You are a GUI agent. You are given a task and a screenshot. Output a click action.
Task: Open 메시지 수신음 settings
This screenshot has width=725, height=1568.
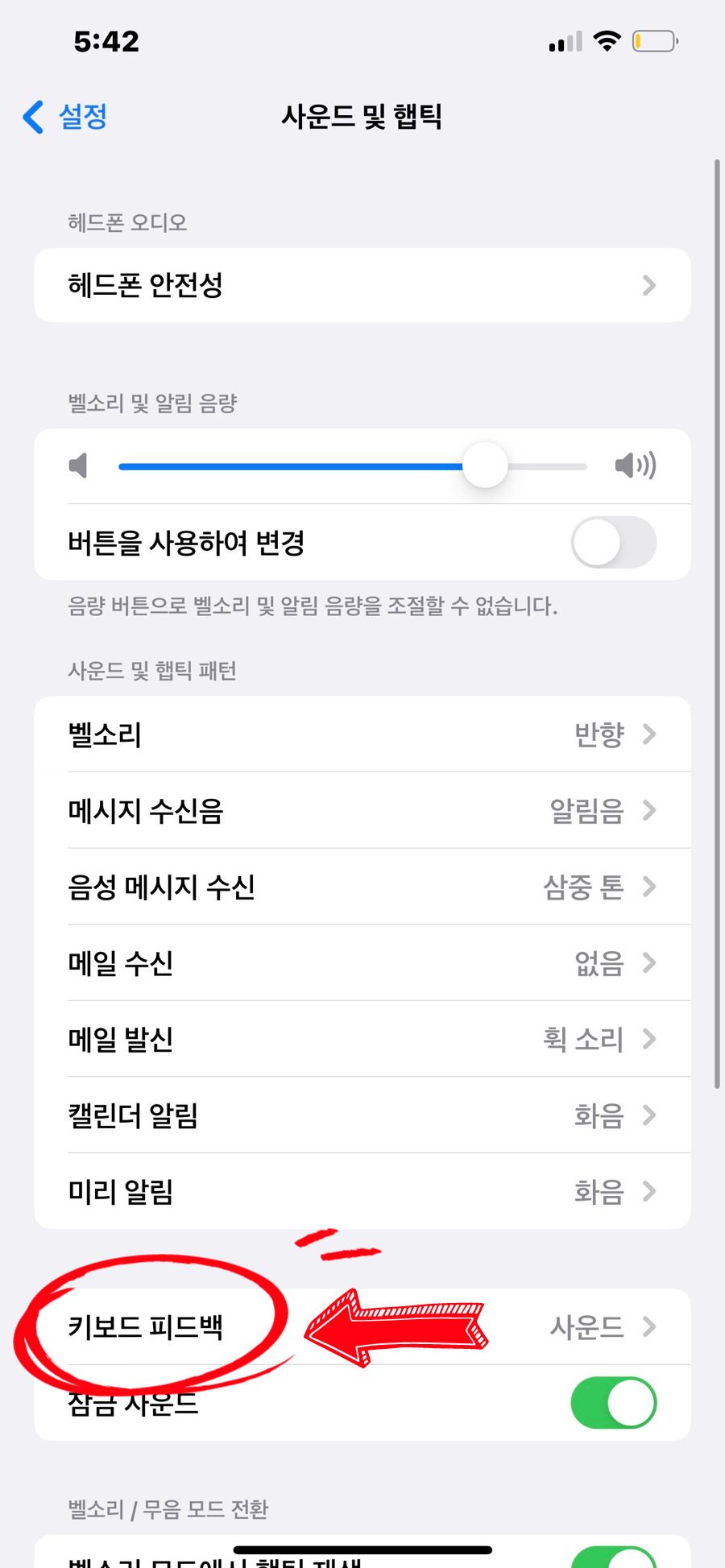(x=362, y=810)
